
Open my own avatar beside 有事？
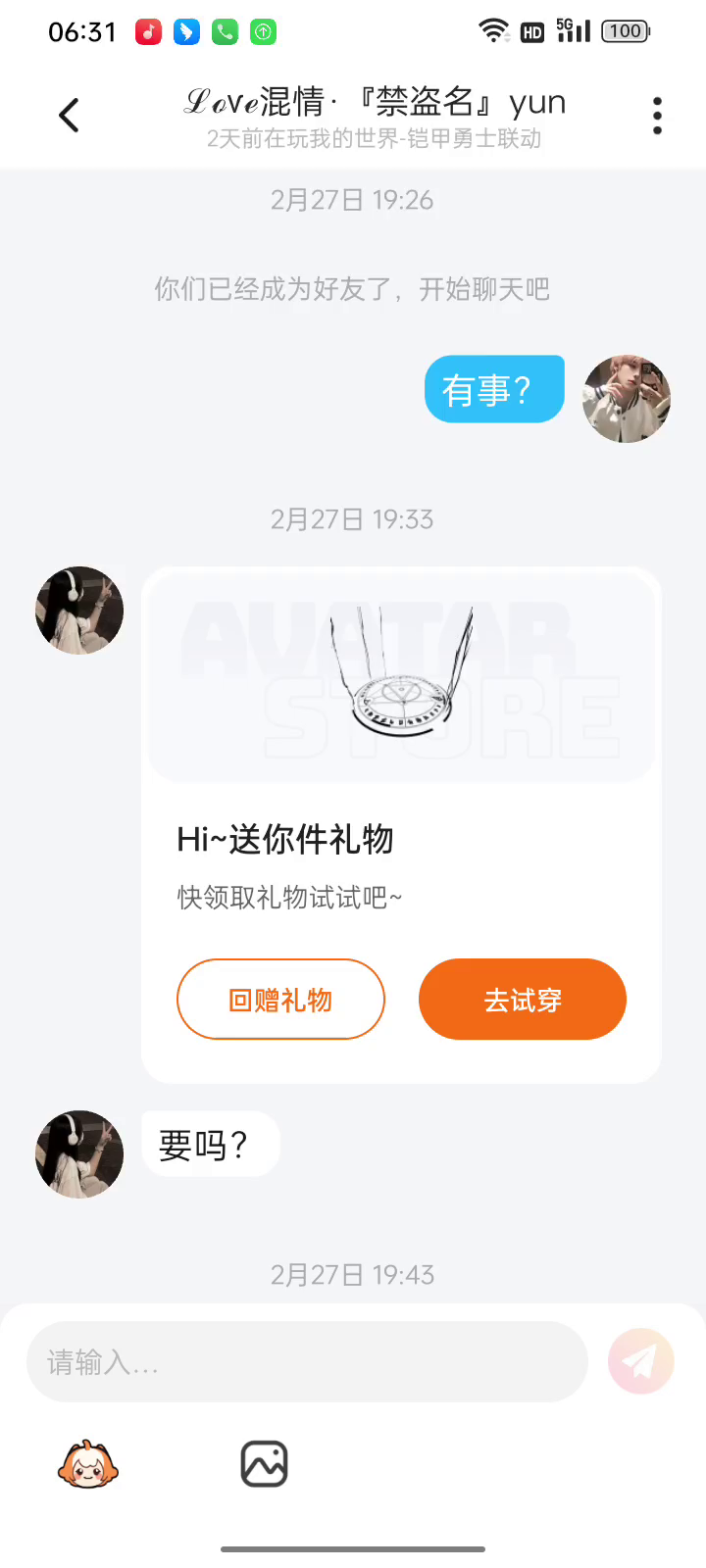[x=627, y=399]
